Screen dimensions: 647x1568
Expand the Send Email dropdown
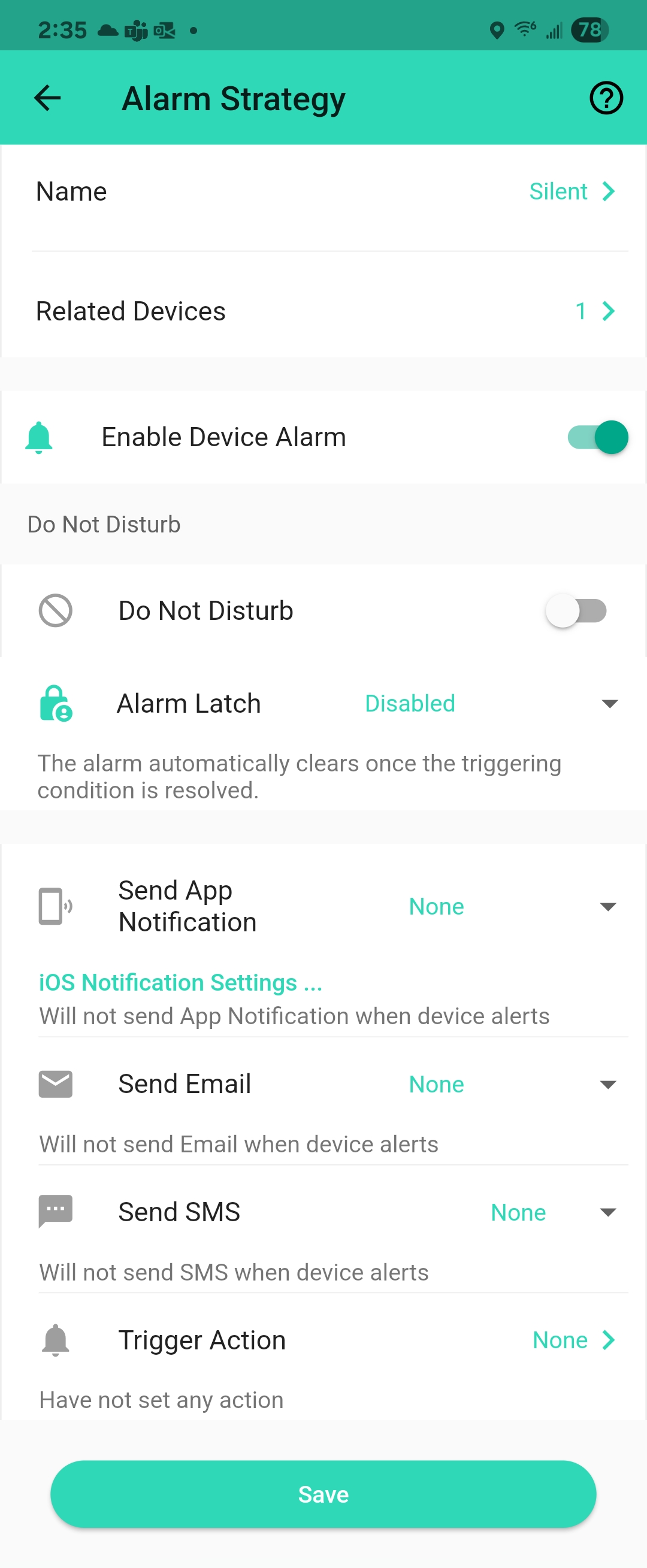tap(607, 1084)
